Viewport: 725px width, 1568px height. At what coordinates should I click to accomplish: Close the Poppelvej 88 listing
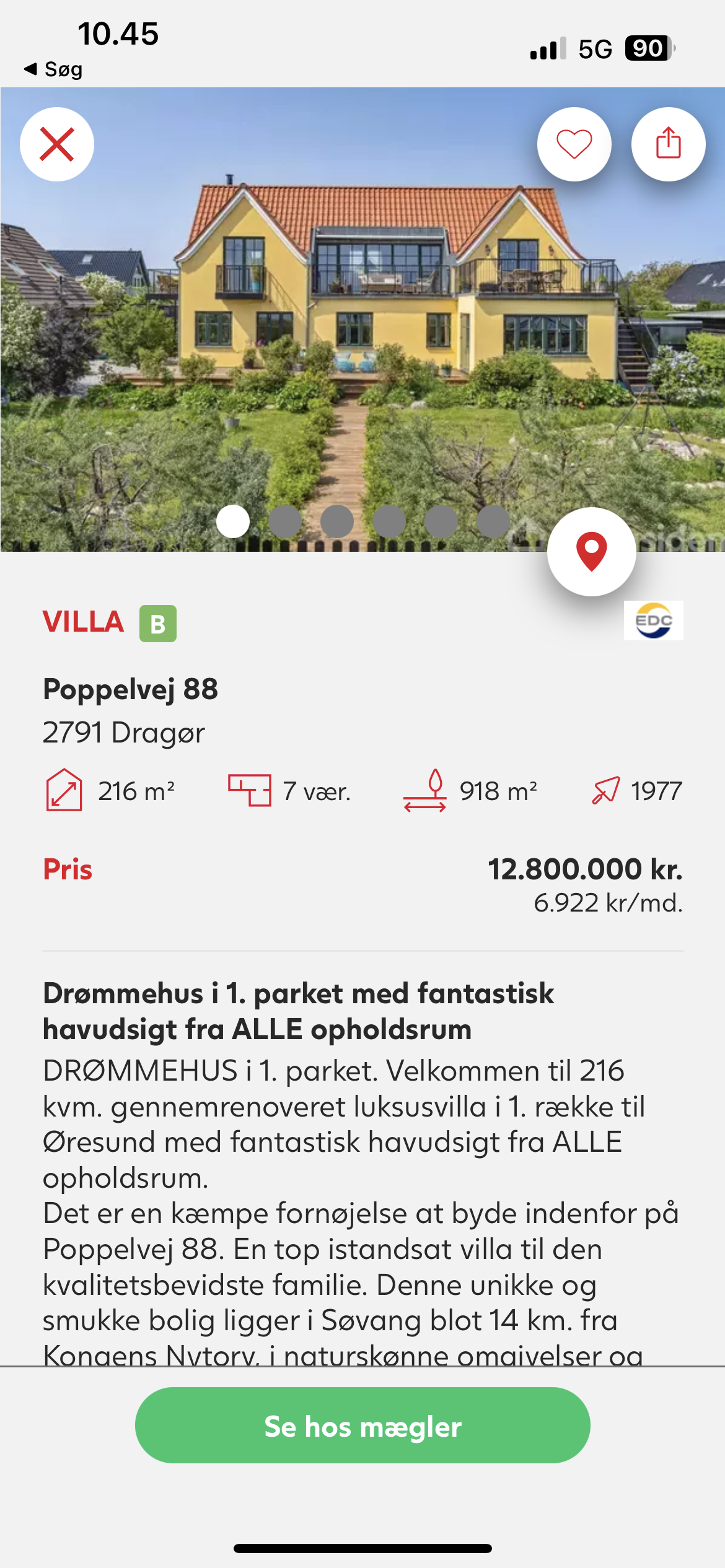click(57, 144)
